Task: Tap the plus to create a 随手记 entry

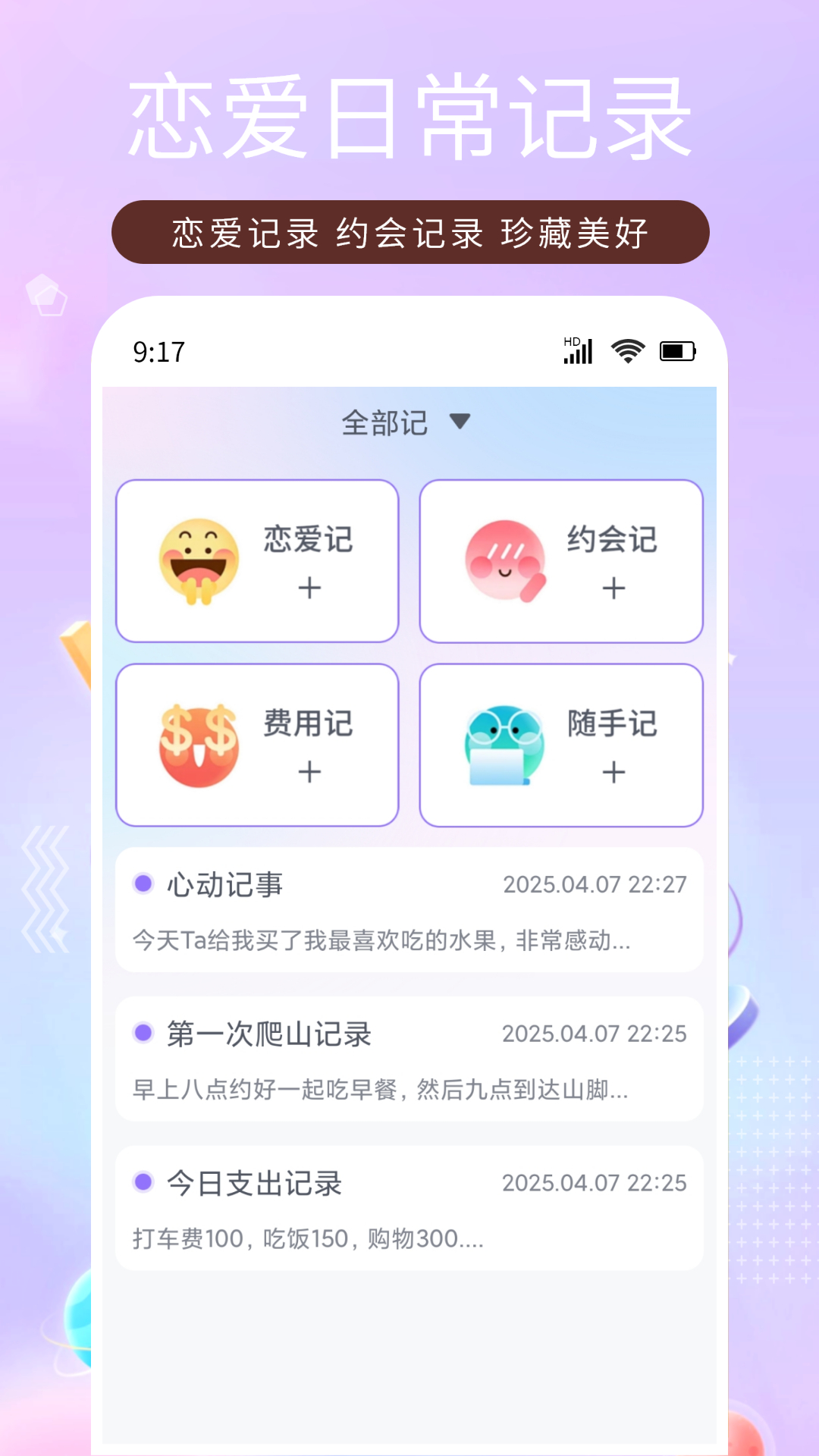Action: pos(613,771)
